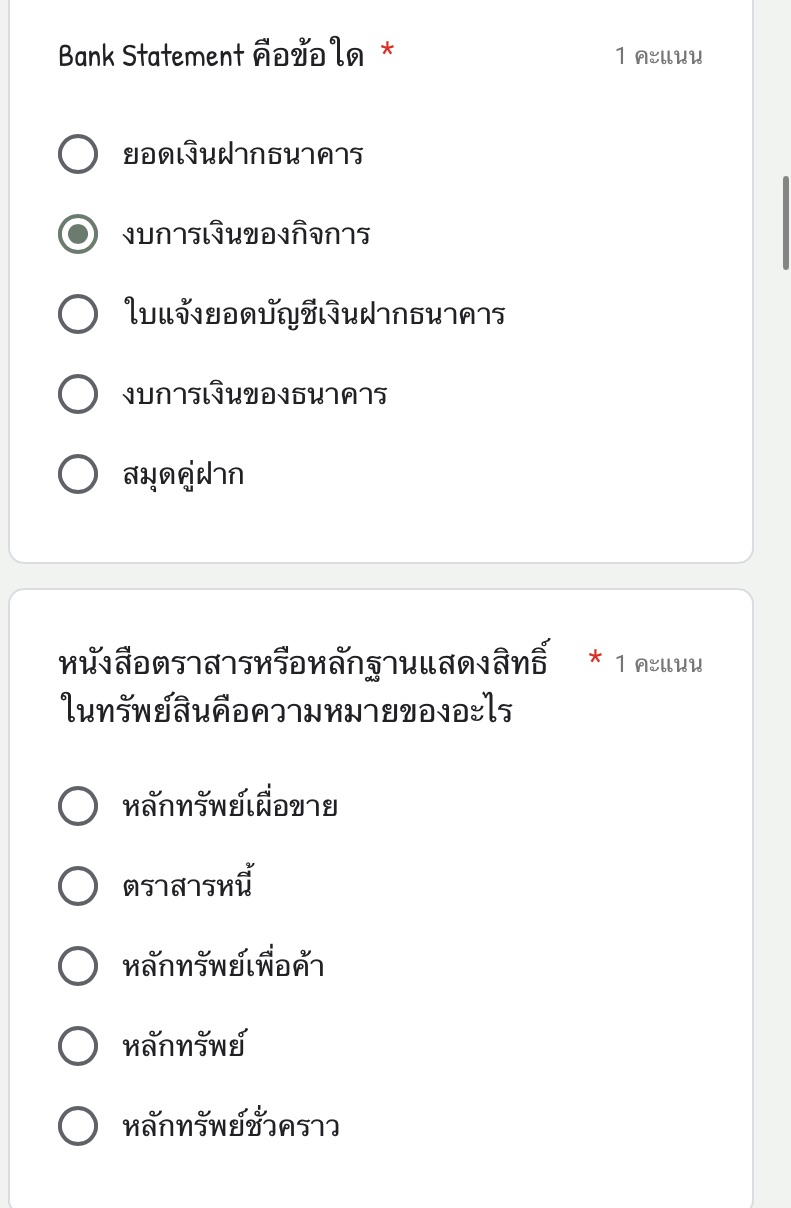Choose ตราสารหนี้ in the second question
The image size is (791, 1208).
pos(78,886)
